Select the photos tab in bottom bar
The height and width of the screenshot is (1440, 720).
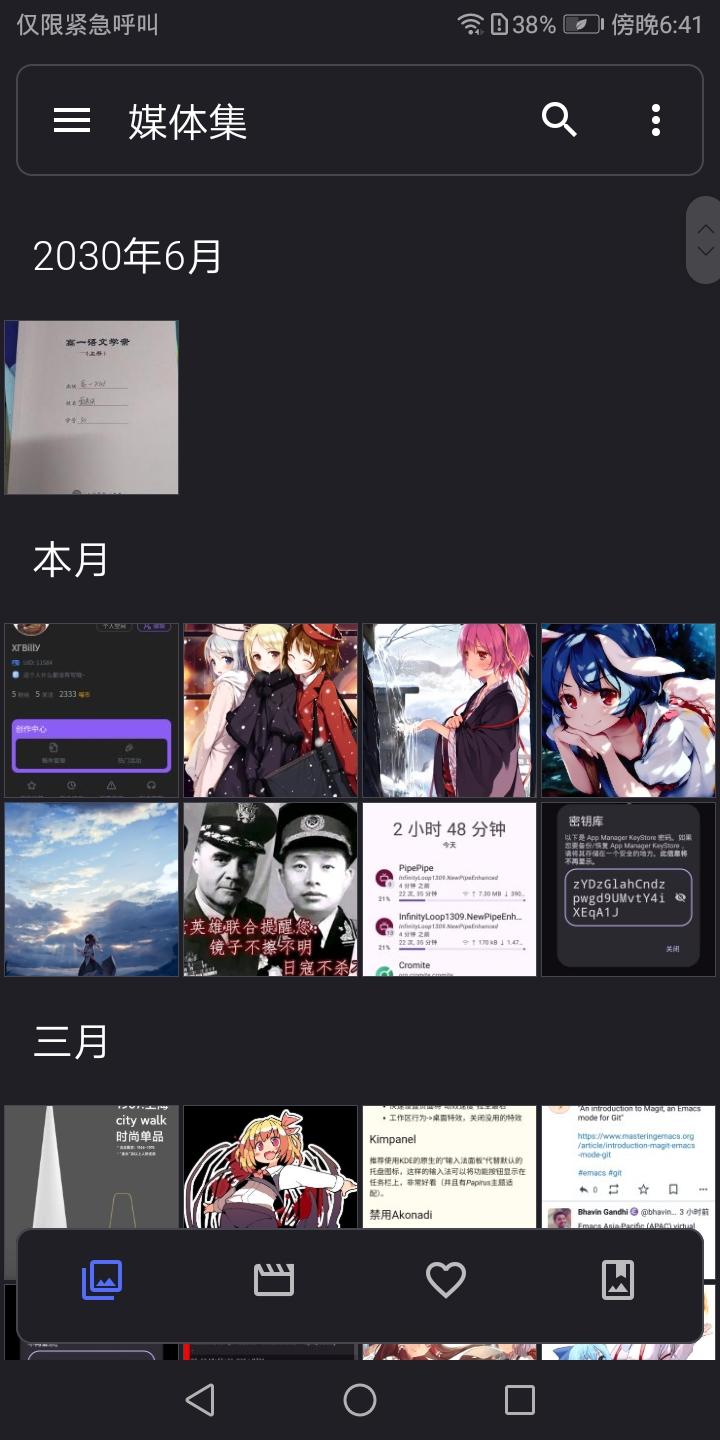point(102,1279)
